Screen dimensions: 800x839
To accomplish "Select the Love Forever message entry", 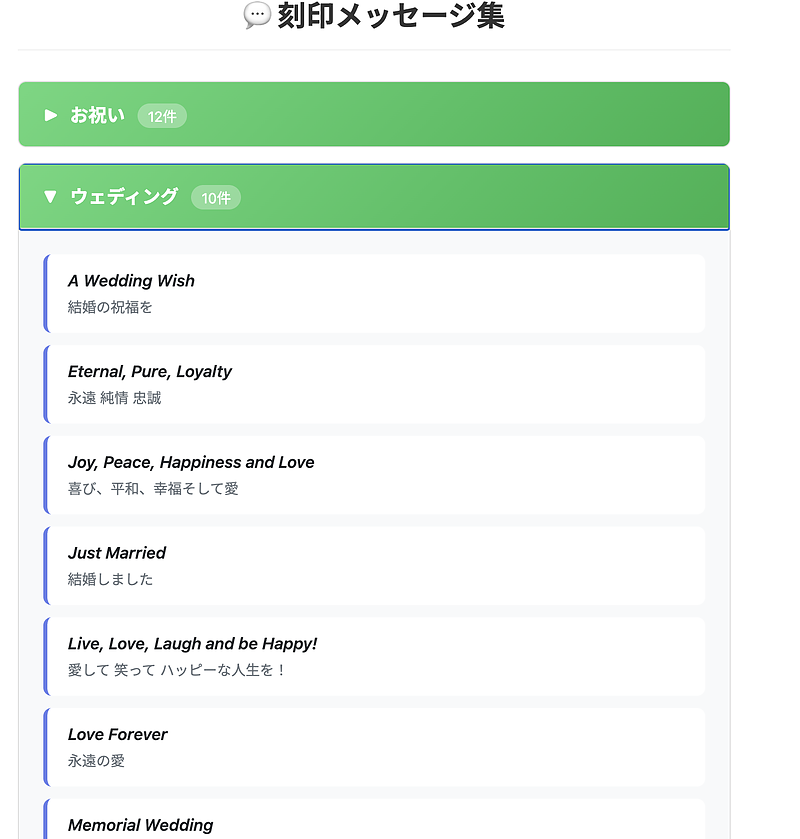I will coord(375,747).
